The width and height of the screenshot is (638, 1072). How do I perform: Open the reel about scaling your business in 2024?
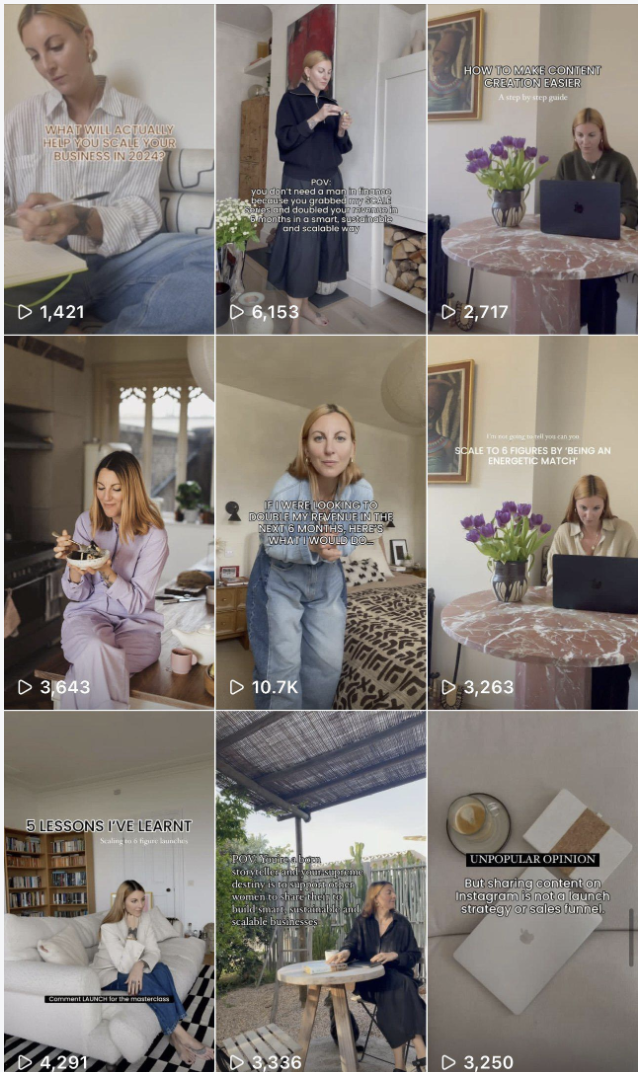pos(108,168)
